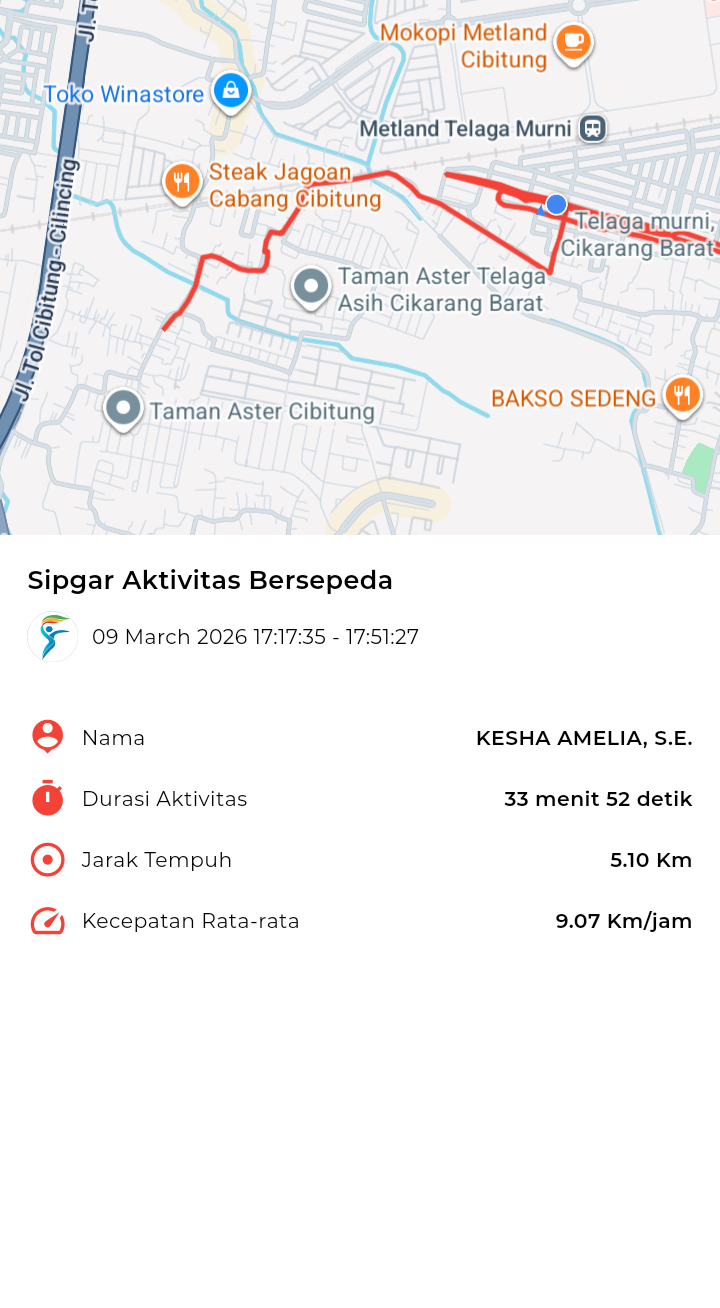
Task: Tap the BAKSO SEDENG restaurant marker
Action: point(682,395)
